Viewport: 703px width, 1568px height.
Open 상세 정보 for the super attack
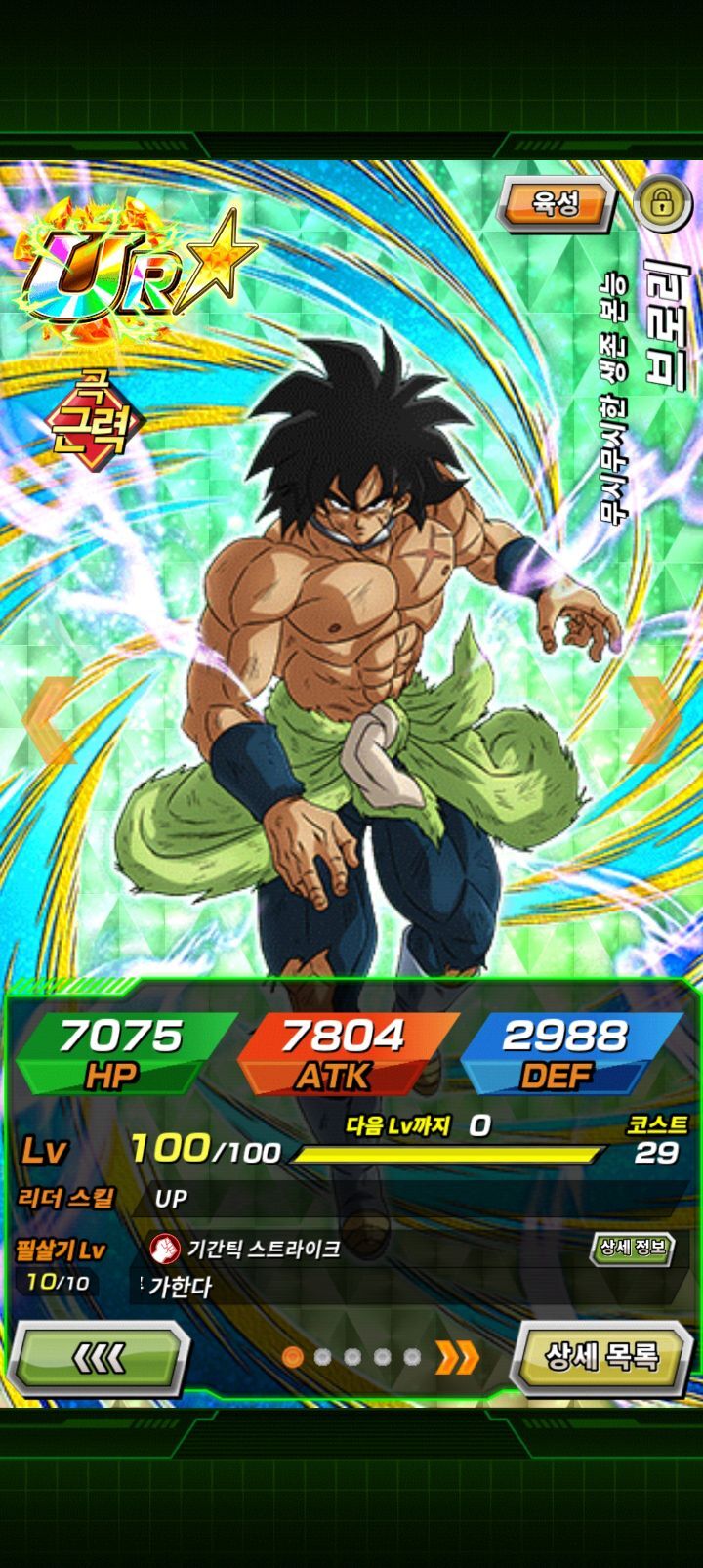(x=633, y=1248)
